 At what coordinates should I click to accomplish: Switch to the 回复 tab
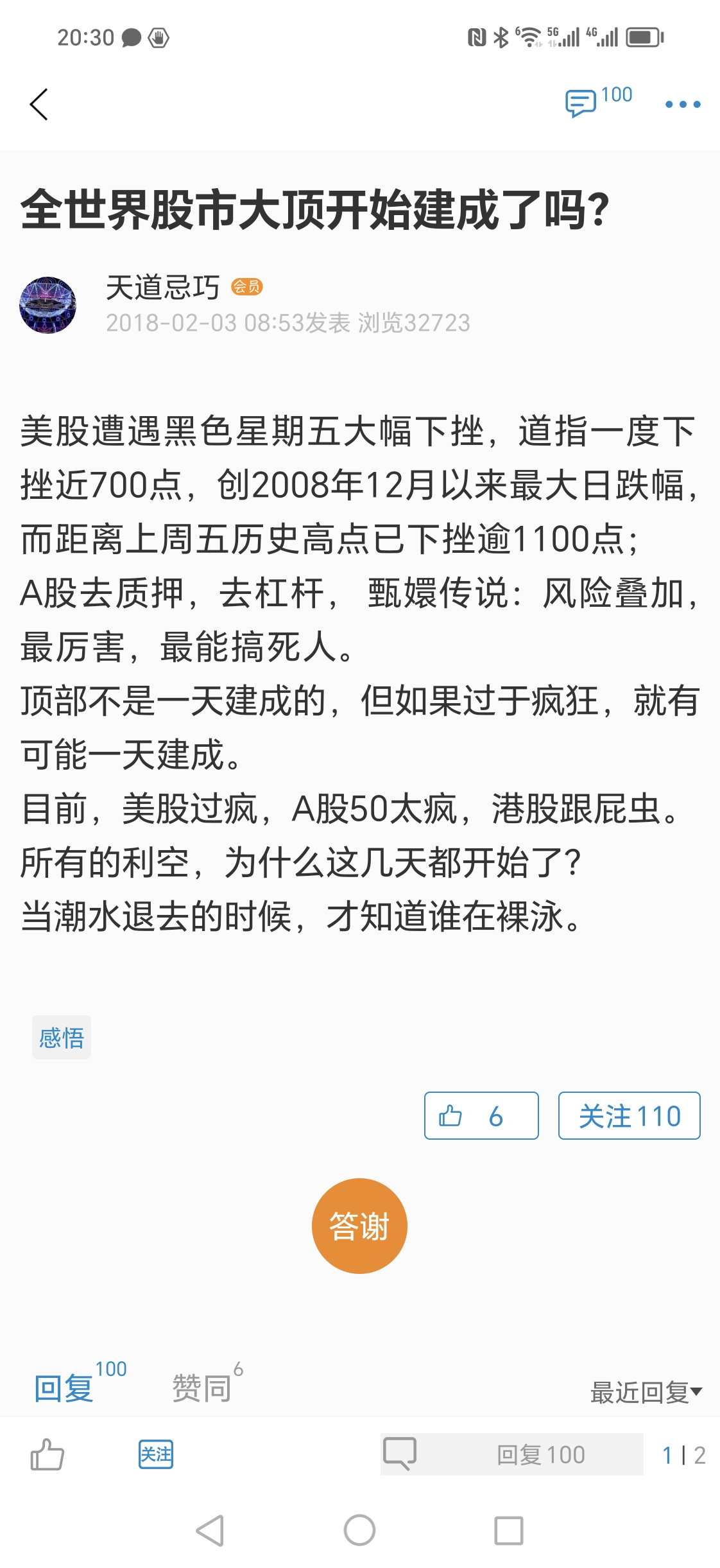[x=65, y=1388]
